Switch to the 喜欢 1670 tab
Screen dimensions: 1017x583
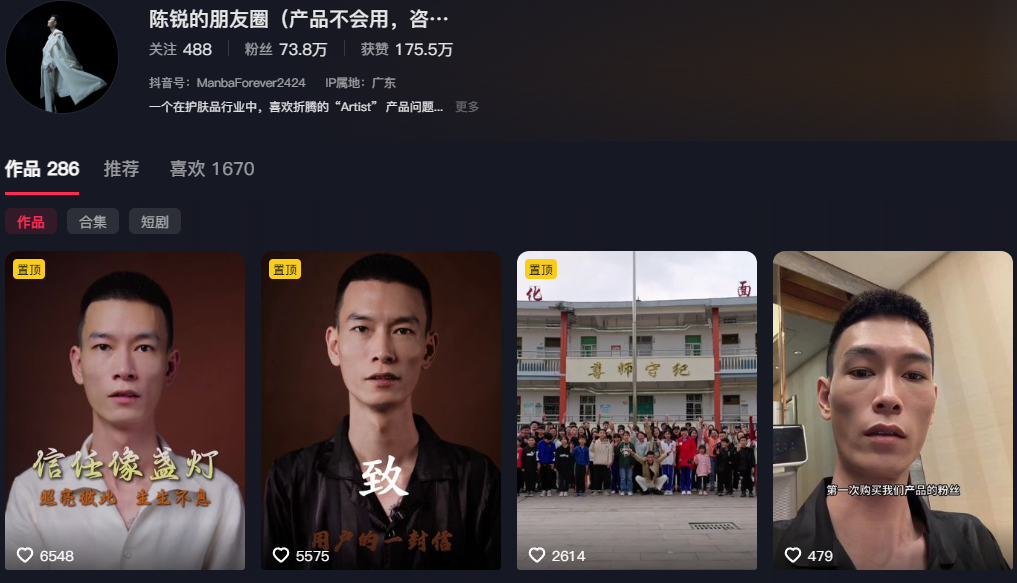click(212, 169)
